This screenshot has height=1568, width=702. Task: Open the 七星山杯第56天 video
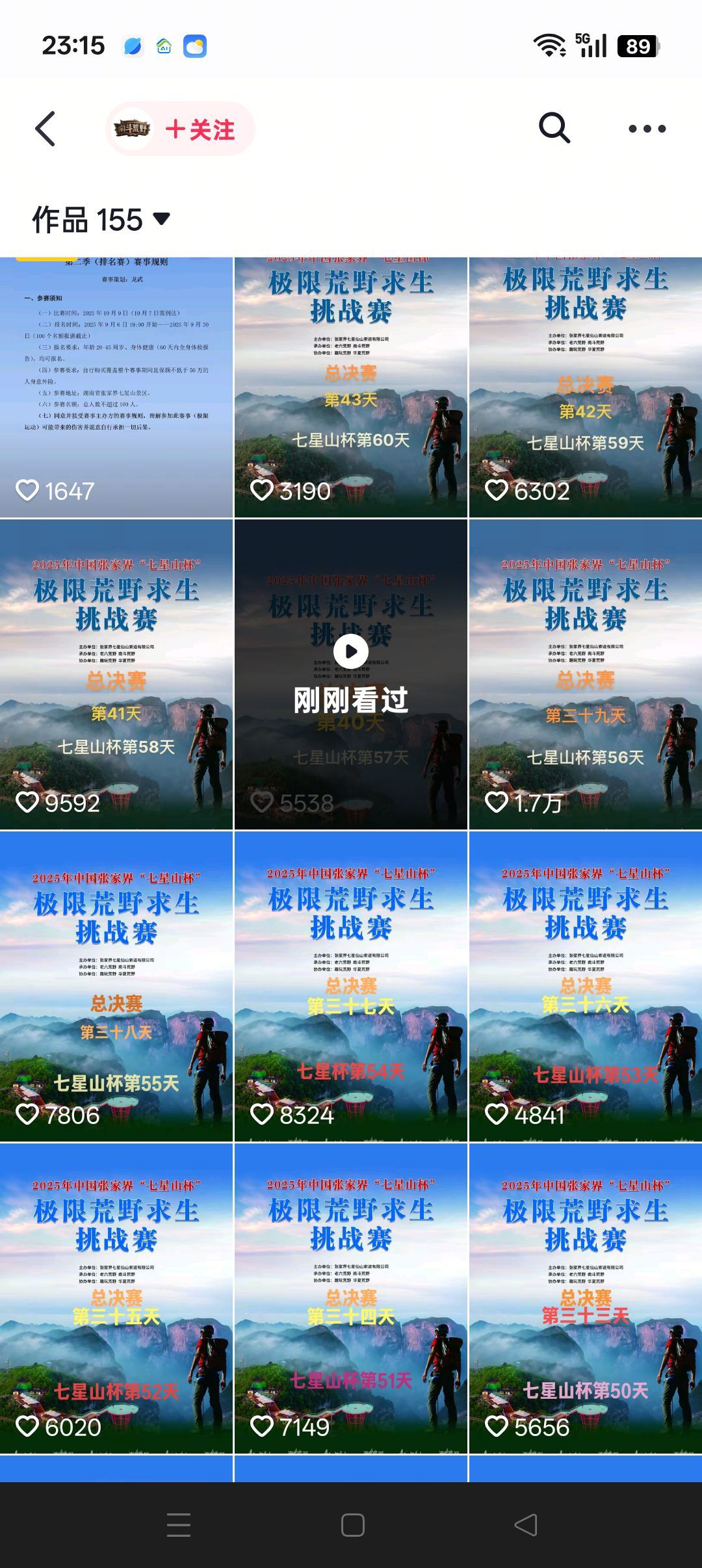coord(586,674)
